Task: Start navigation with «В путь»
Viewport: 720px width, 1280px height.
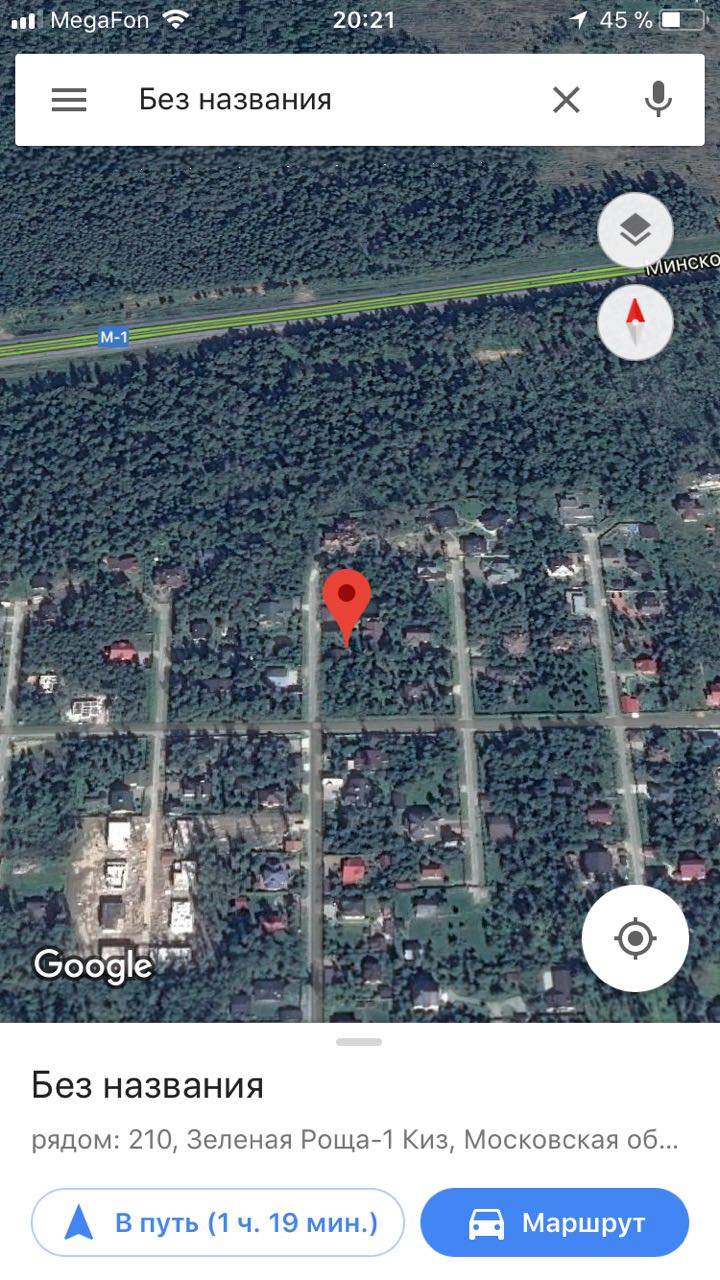Action: [x=218, y=1222]
